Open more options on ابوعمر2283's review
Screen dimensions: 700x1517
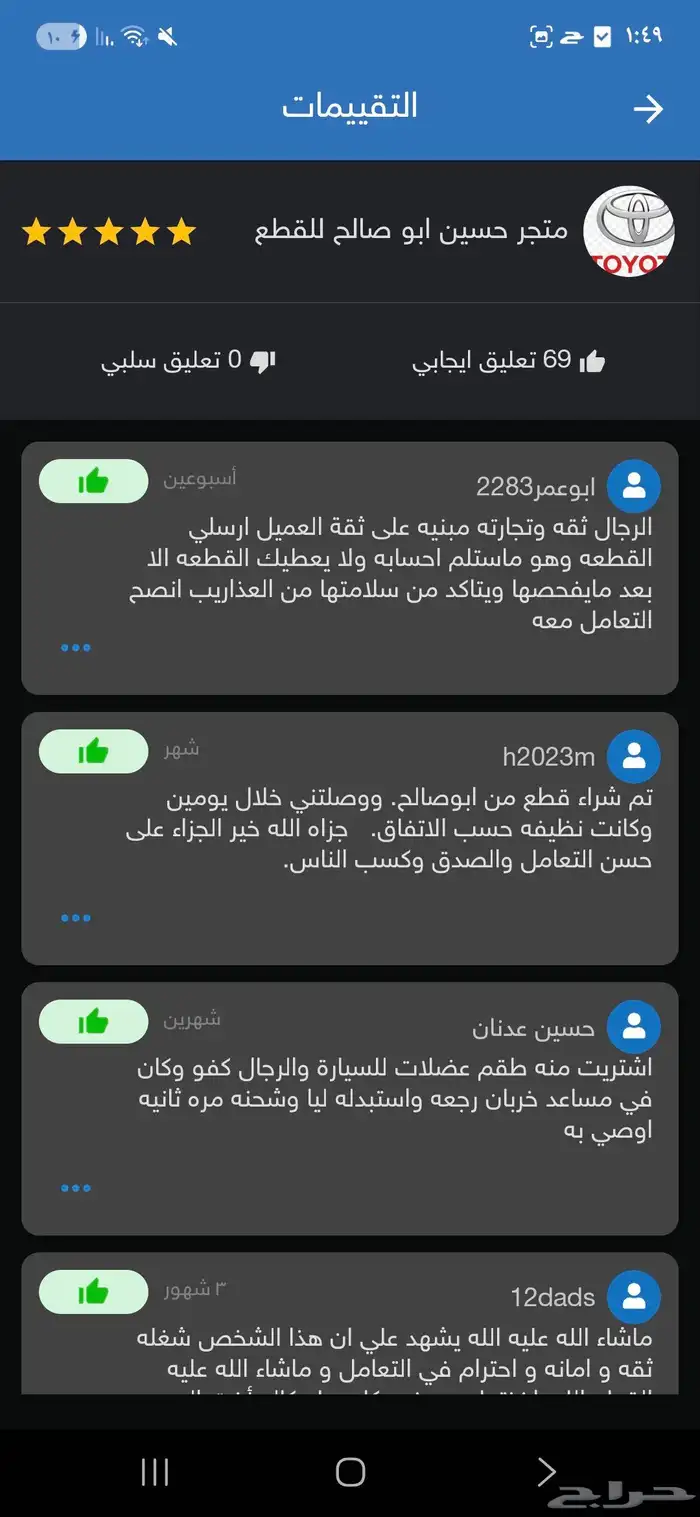pos(76,647)
